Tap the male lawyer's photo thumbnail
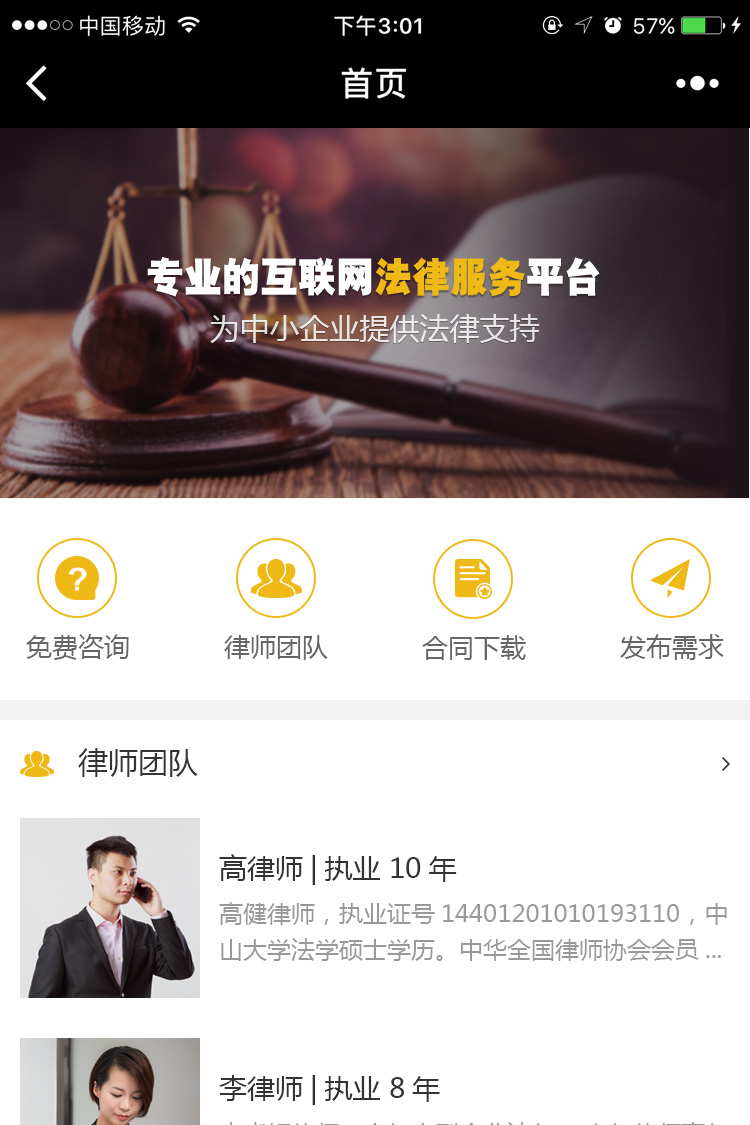750x1125 pixels. (x=110, y=907)
